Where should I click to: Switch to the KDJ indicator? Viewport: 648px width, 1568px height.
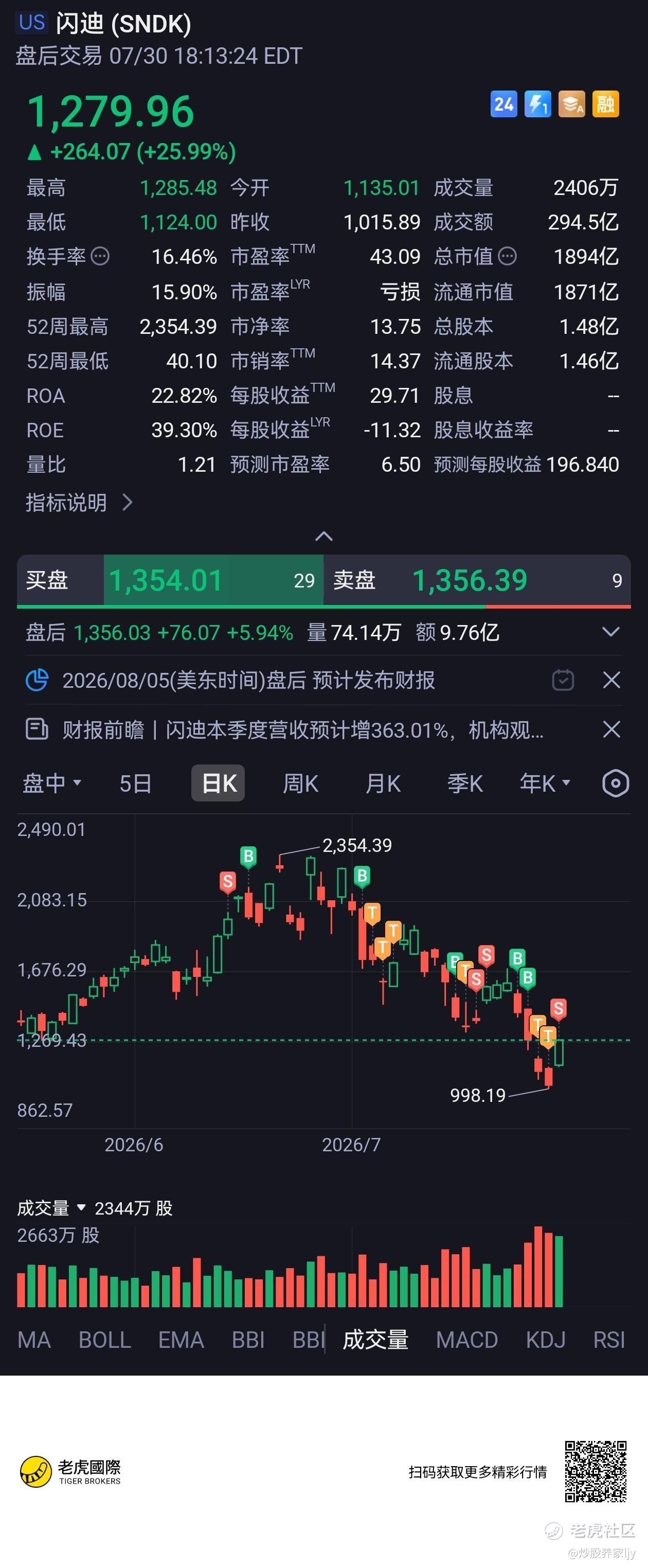click(x=546, y=1340)
